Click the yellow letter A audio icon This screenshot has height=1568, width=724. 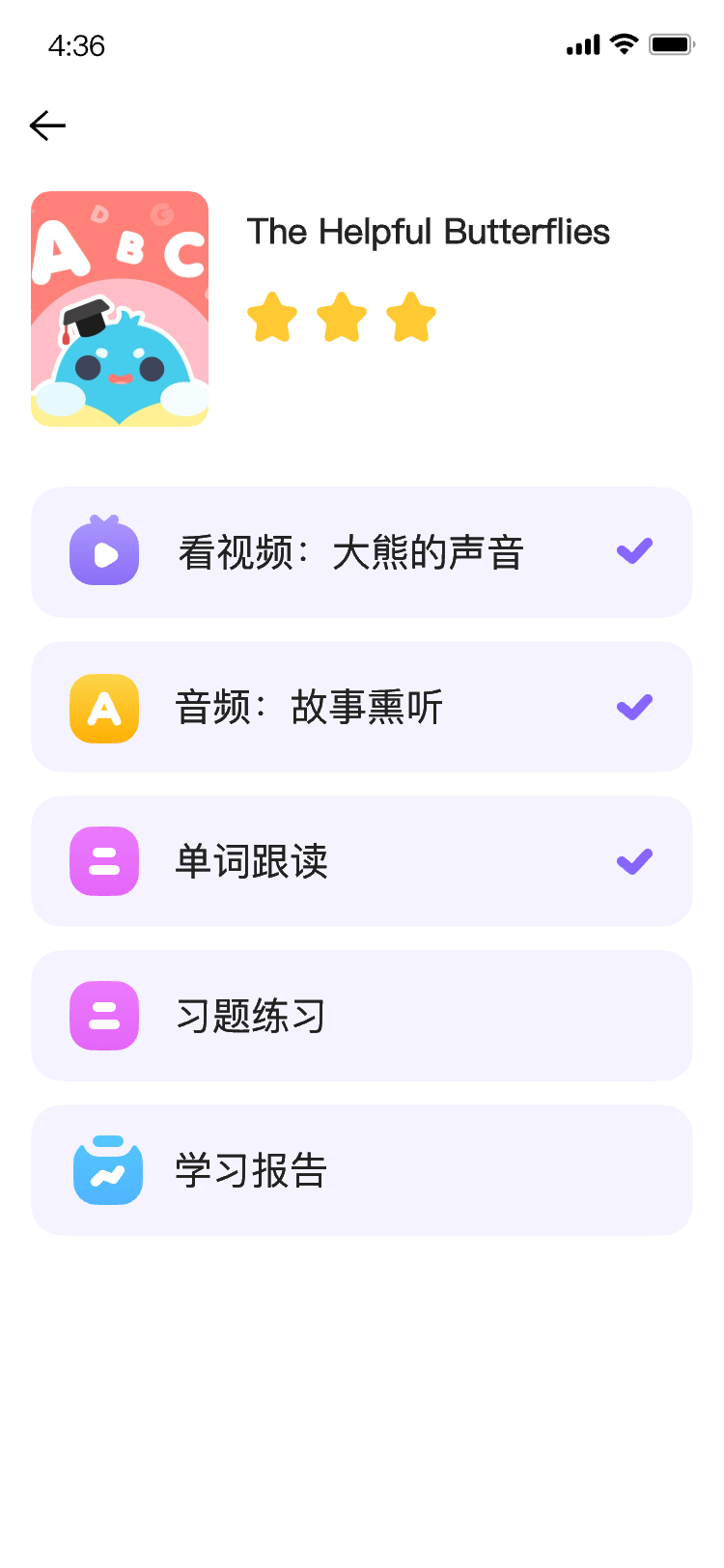pyautogui.click(x=104, y=707)
